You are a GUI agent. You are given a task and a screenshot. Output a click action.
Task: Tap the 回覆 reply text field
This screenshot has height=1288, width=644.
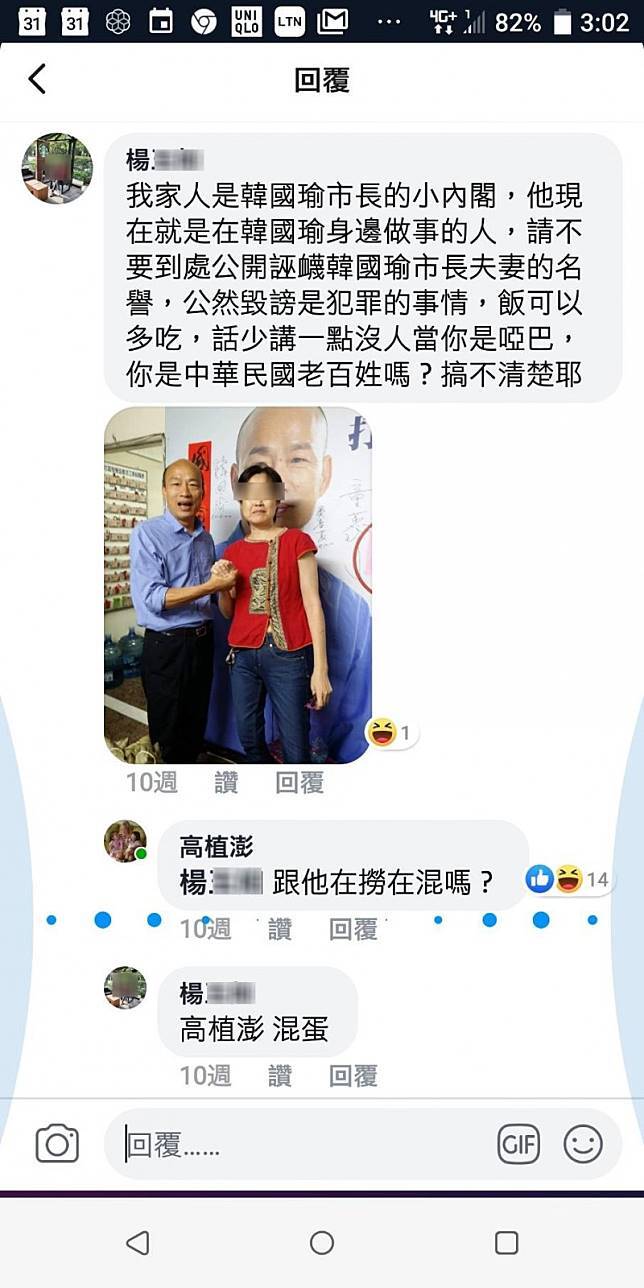[x=300, y=1144]
